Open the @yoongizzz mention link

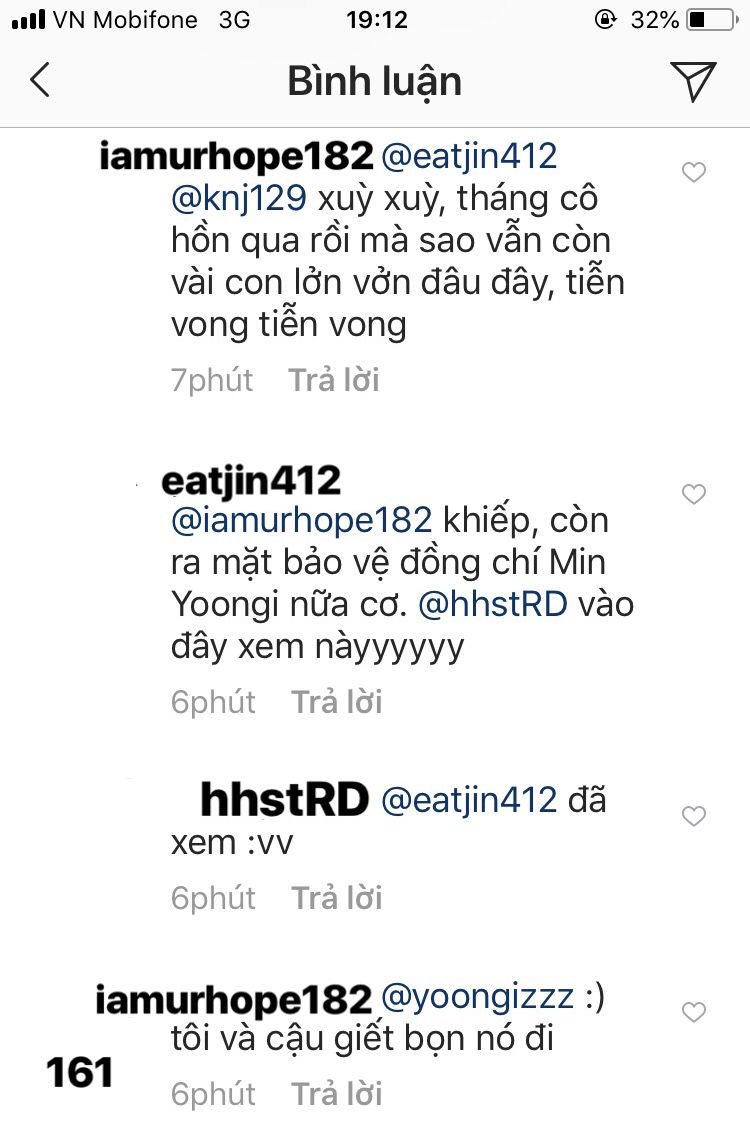pos(478,997)
